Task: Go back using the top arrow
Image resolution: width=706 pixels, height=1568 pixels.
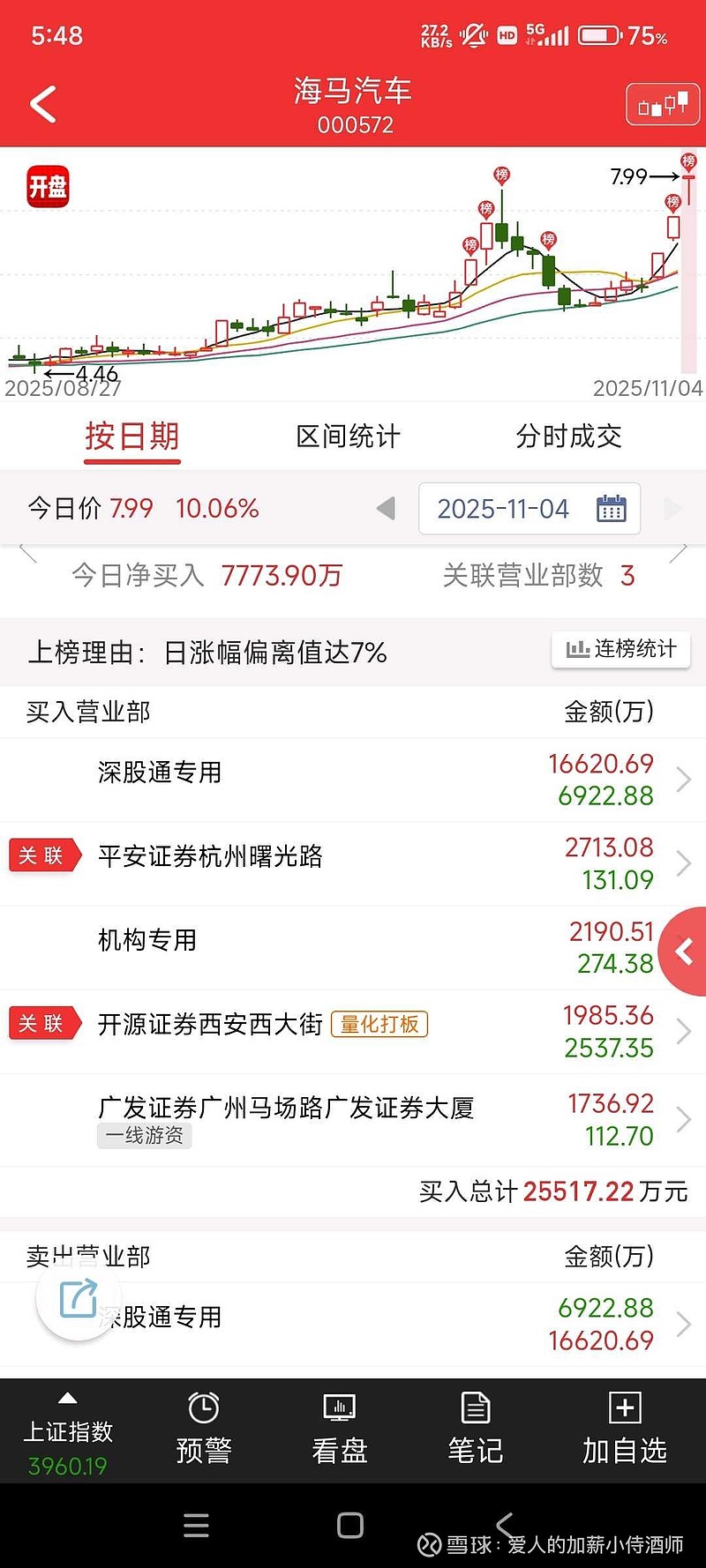Action: 43,104
